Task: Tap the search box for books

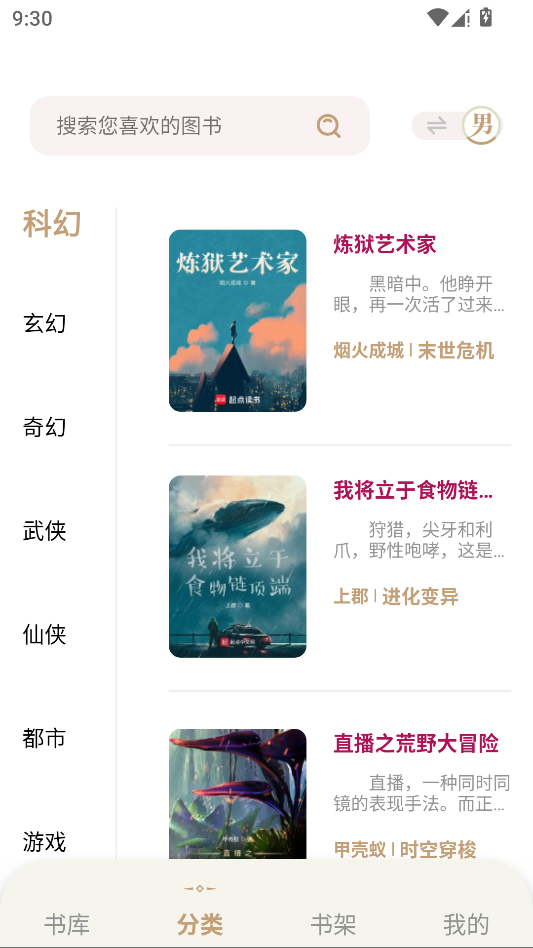Action: 199,126
